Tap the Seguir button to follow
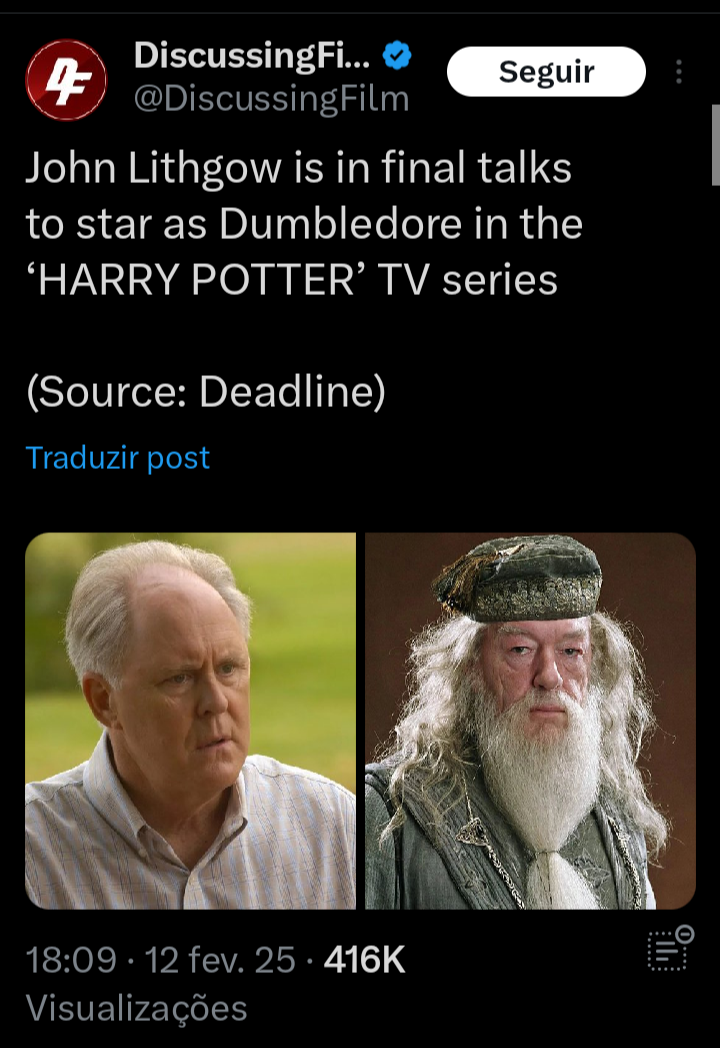720x1048 pixels. point(546,72)
